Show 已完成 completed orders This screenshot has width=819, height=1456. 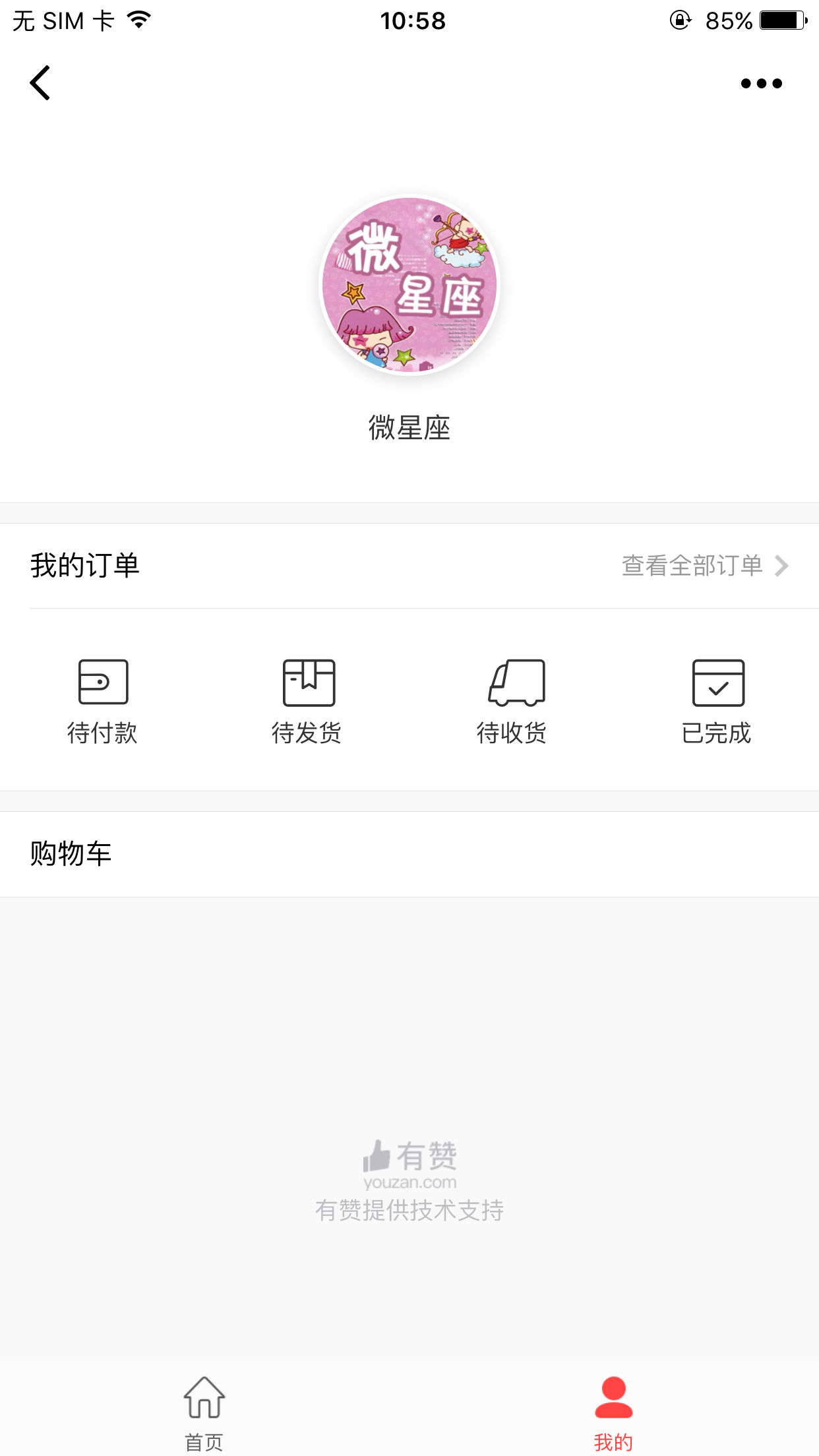point(717,702)
